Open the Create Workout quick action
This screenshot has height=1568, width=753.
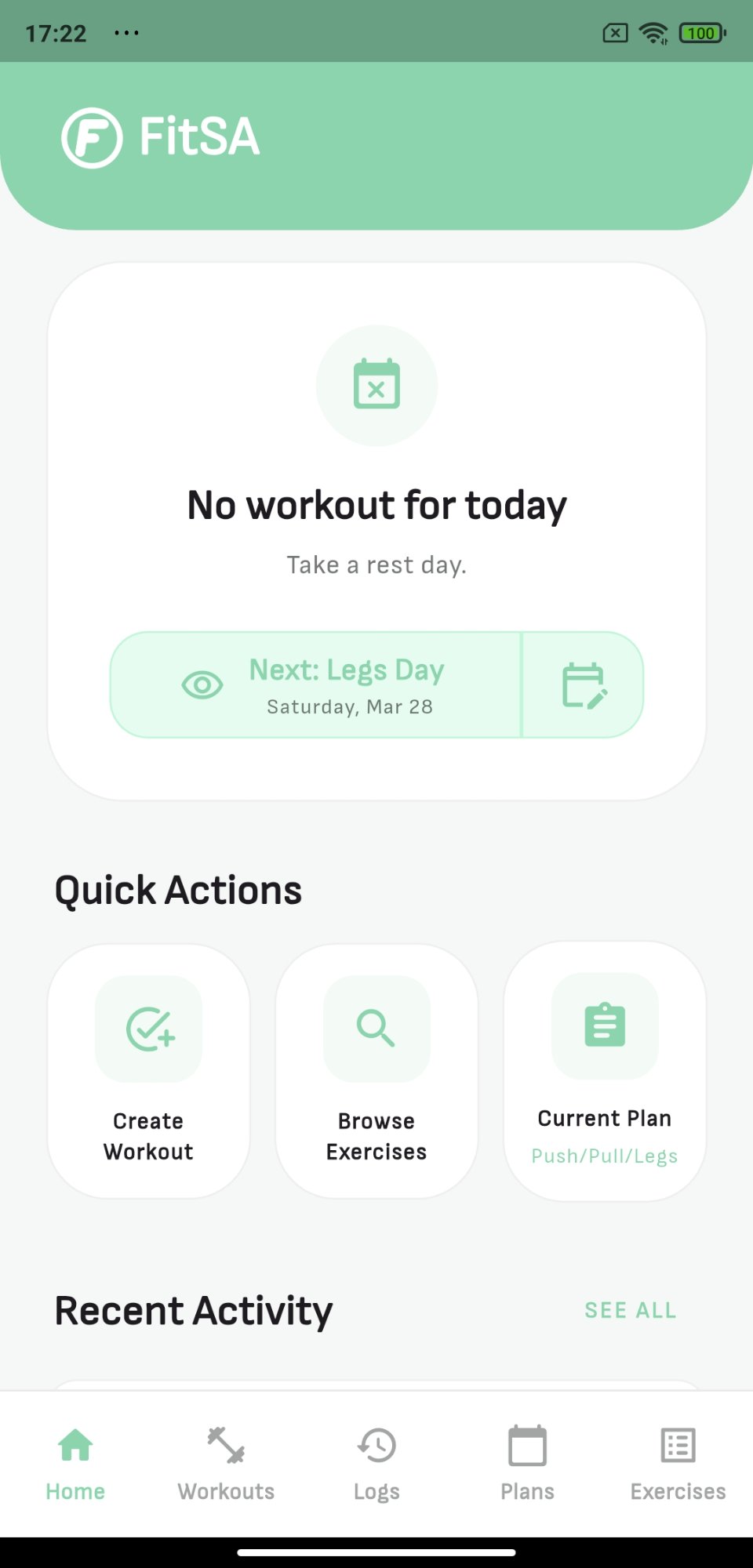149,1071
